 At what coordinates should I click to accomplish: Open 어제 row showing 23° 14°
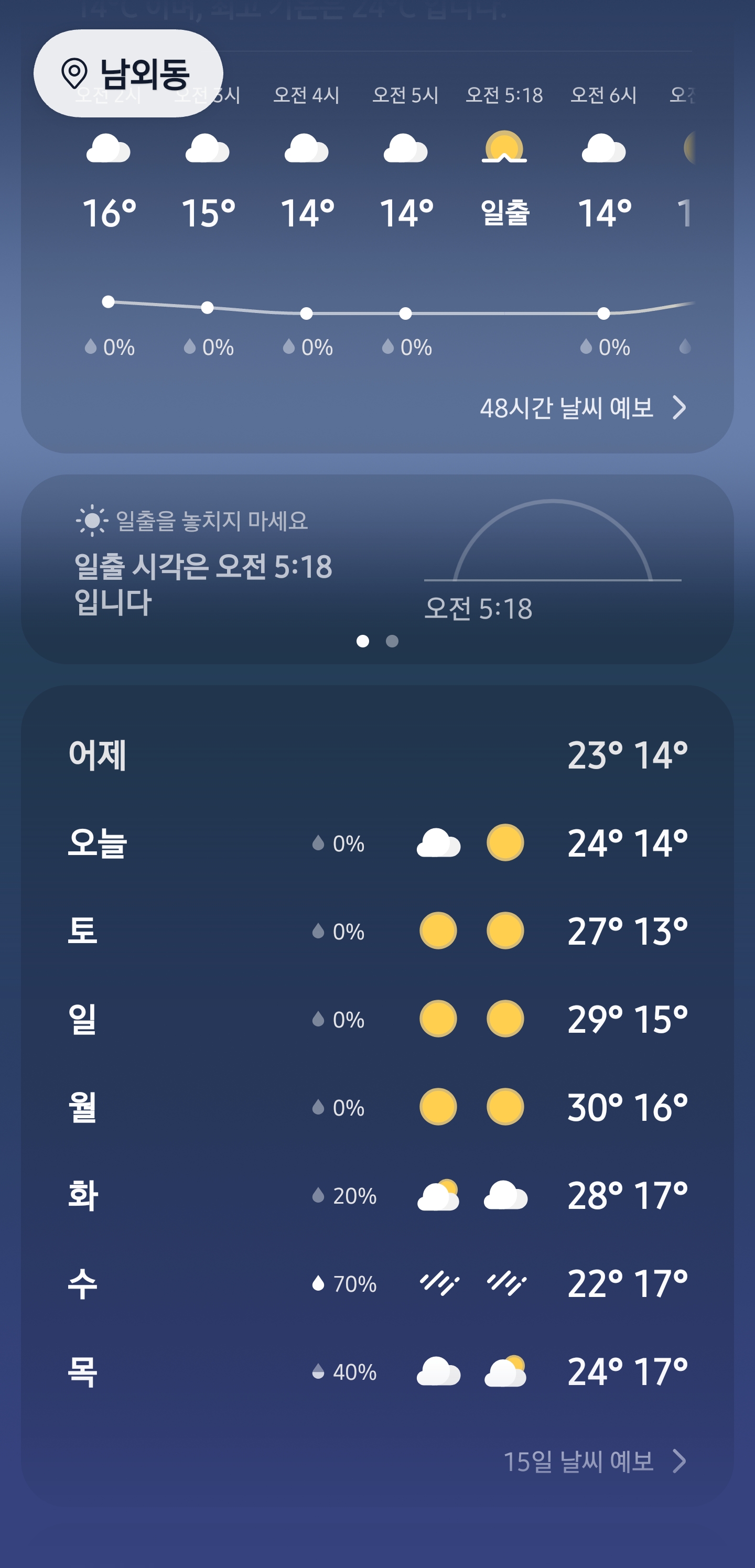(x=377, y=755)
